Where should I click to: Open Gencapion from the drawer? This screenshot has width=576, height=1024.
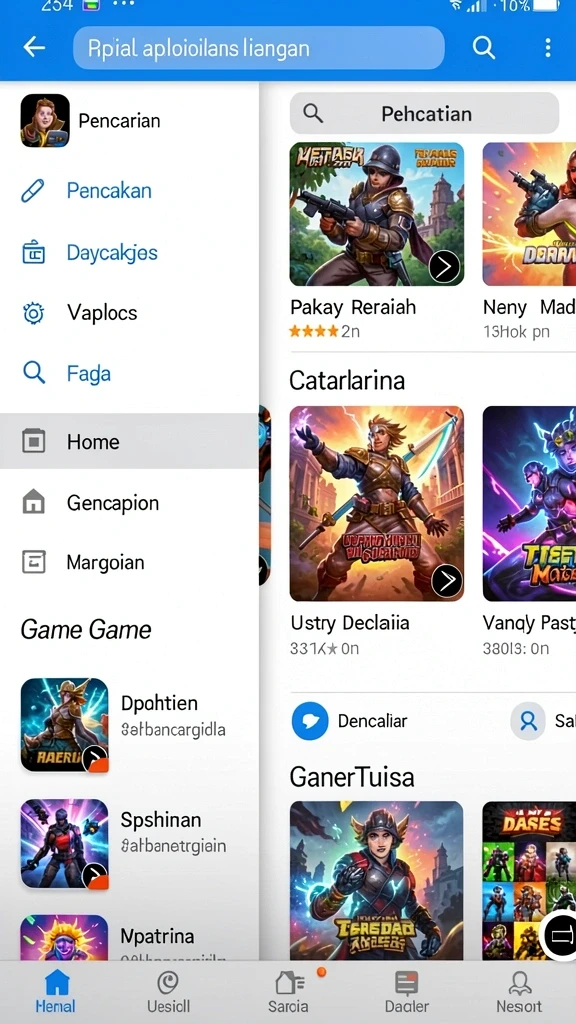click(129, 503)
